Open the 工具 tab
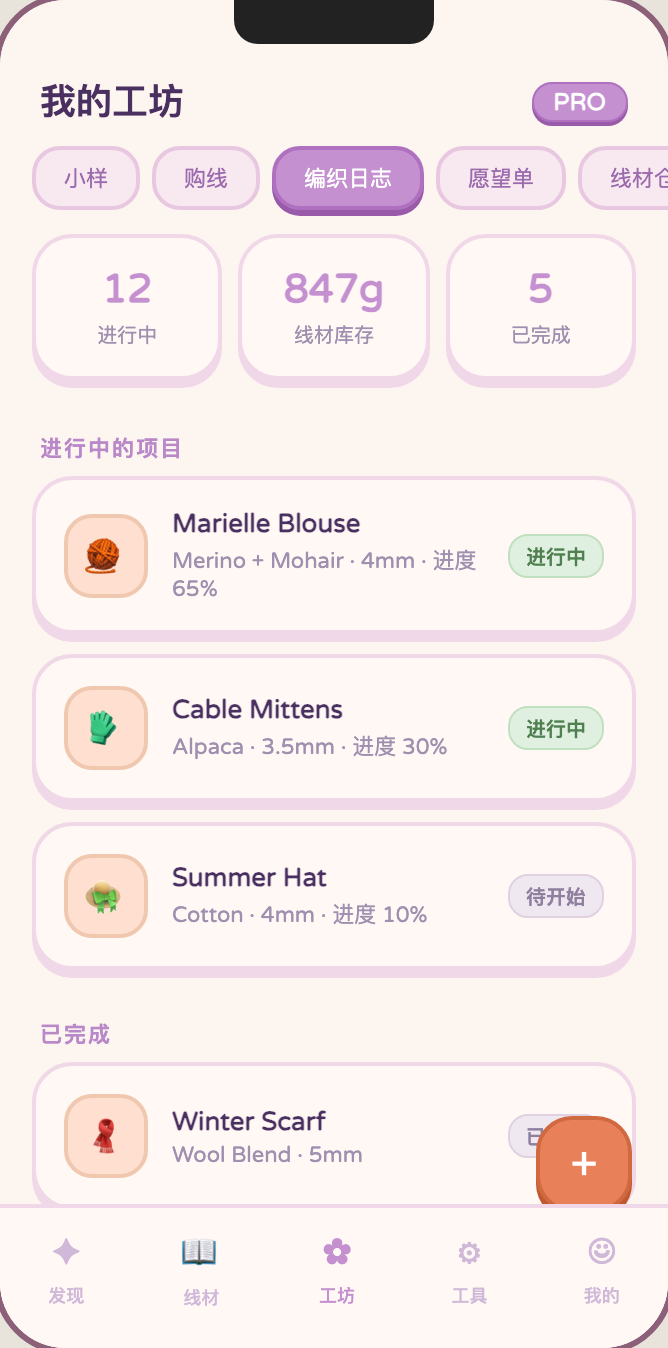Viewport: 668px width, 1348px height. click(469, 1270)
